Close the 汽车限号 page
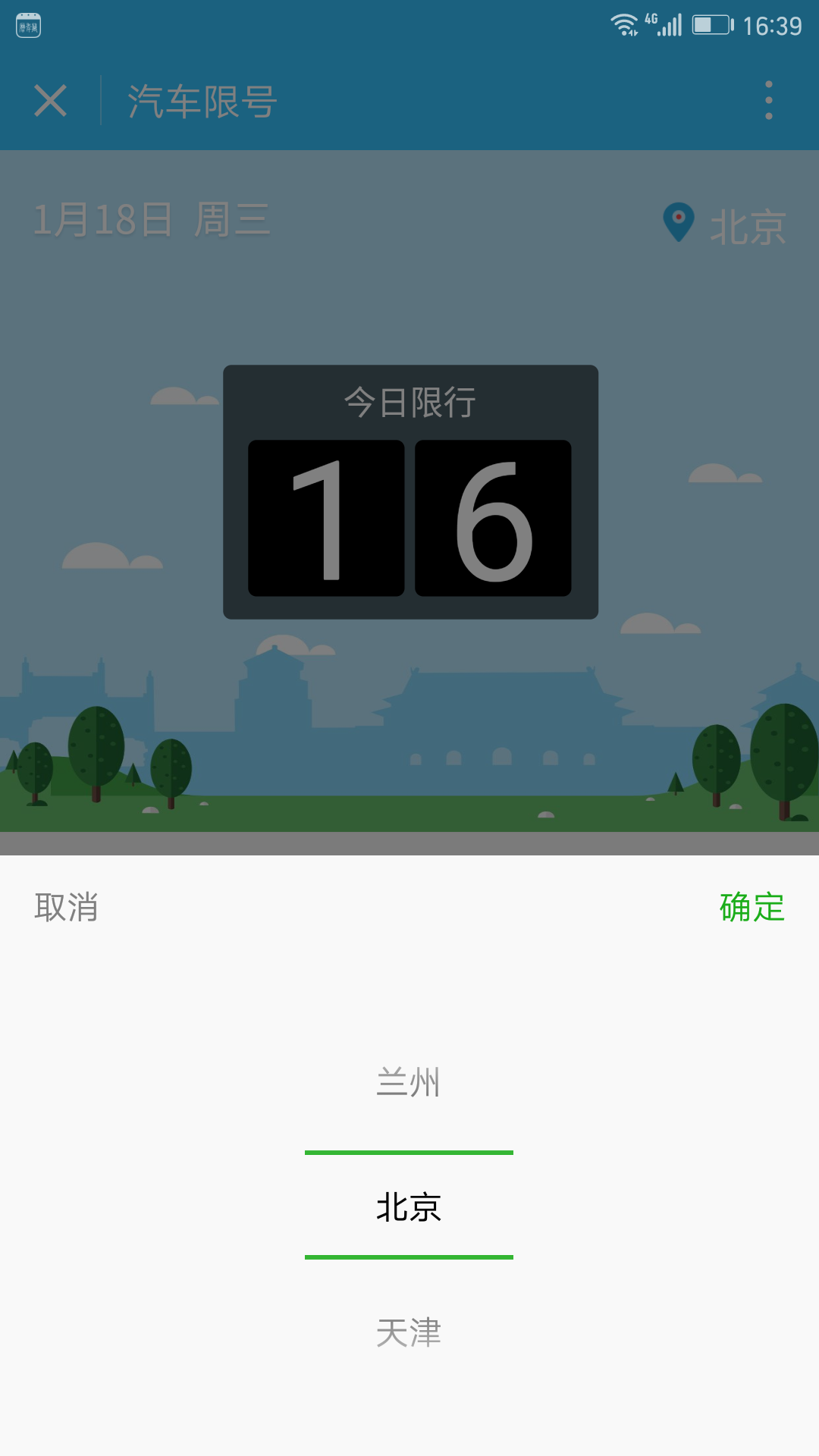This screenshot has width=819, height=1456. tap(51, 101)
